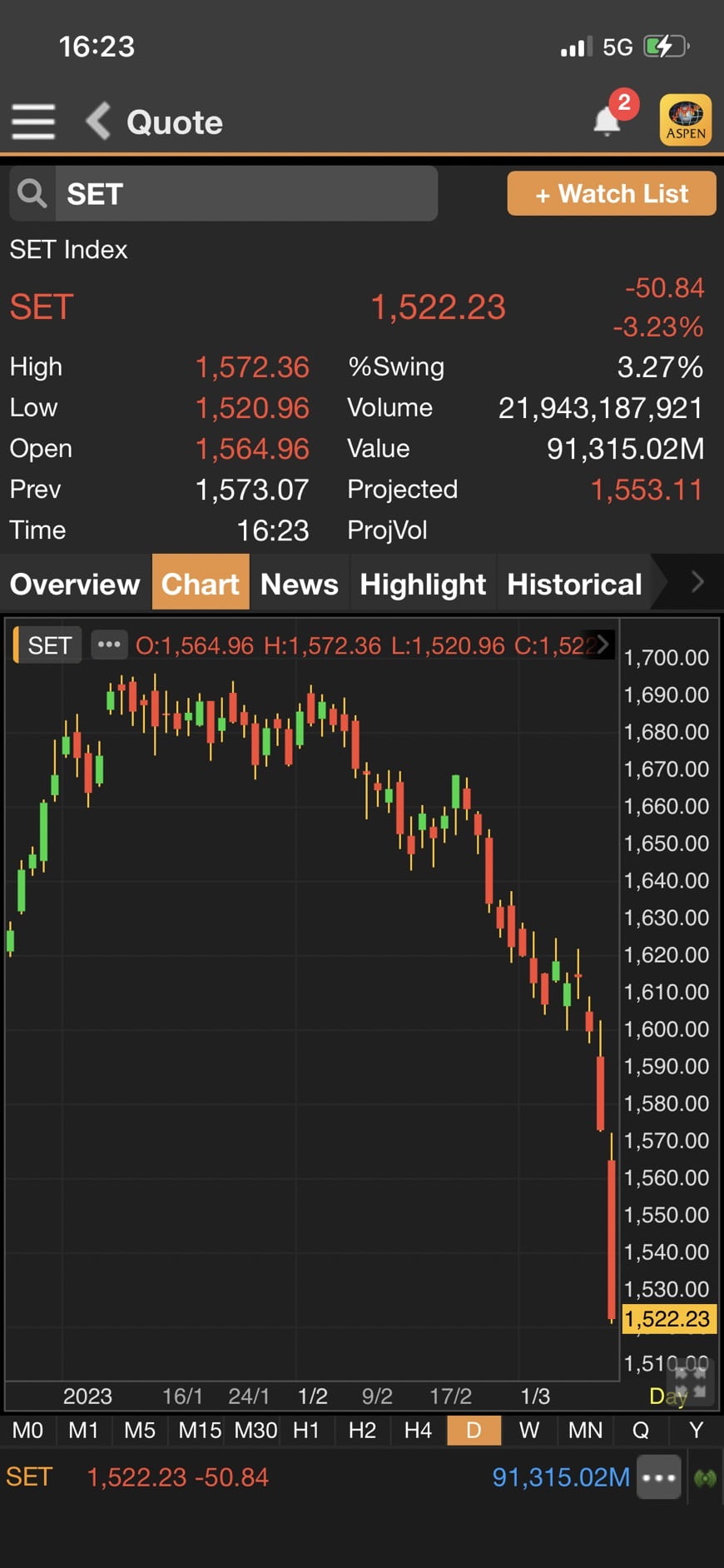This screenshot has height=1568, width=724.
Task: Select the M30 chart timeframe
Action: click(x=255, y=1431)
